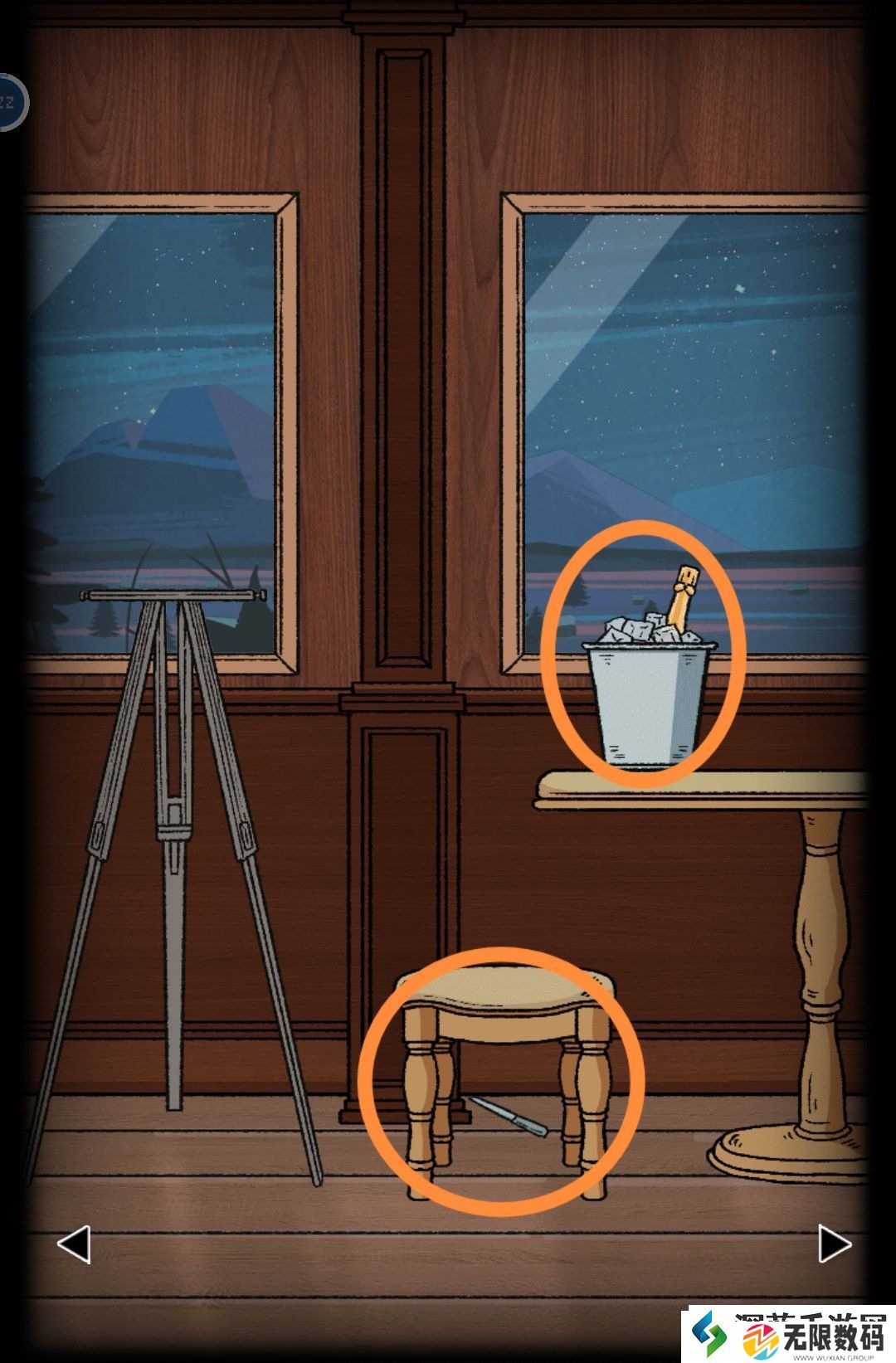Go to the scene on the left

(73, 1244)
